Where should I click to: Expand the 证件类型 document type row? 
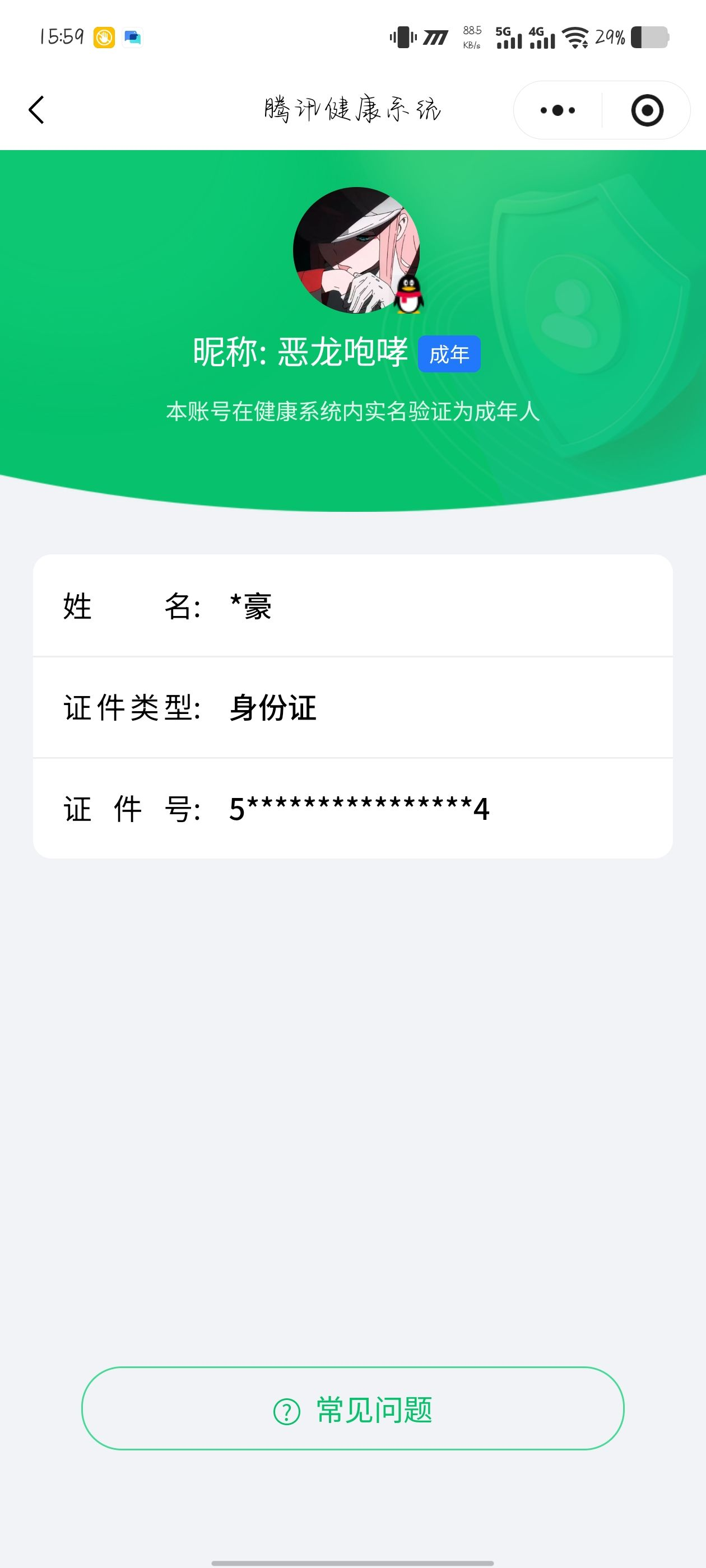352,708
